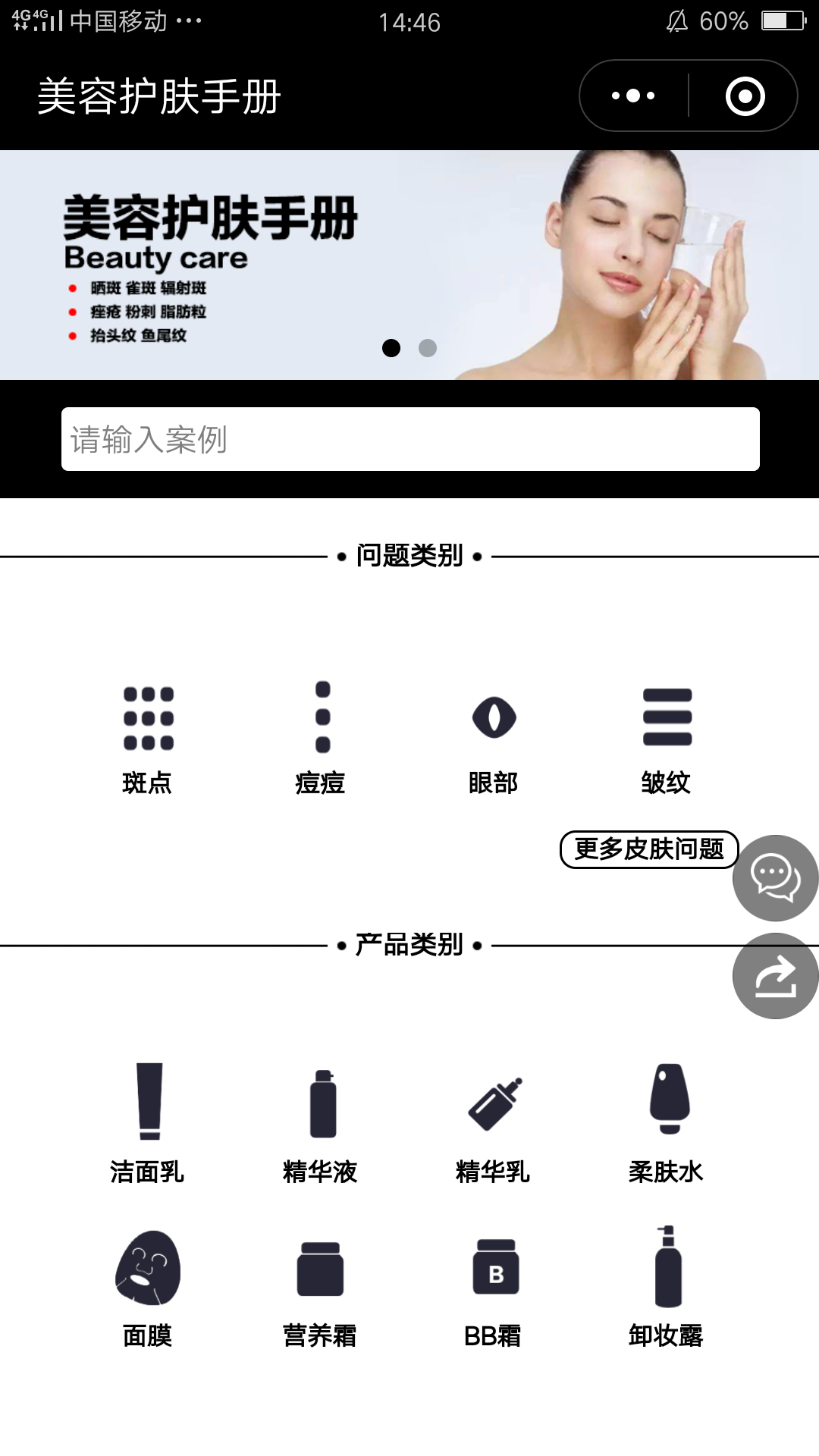Tap the floating share button

tap(775, 976)
